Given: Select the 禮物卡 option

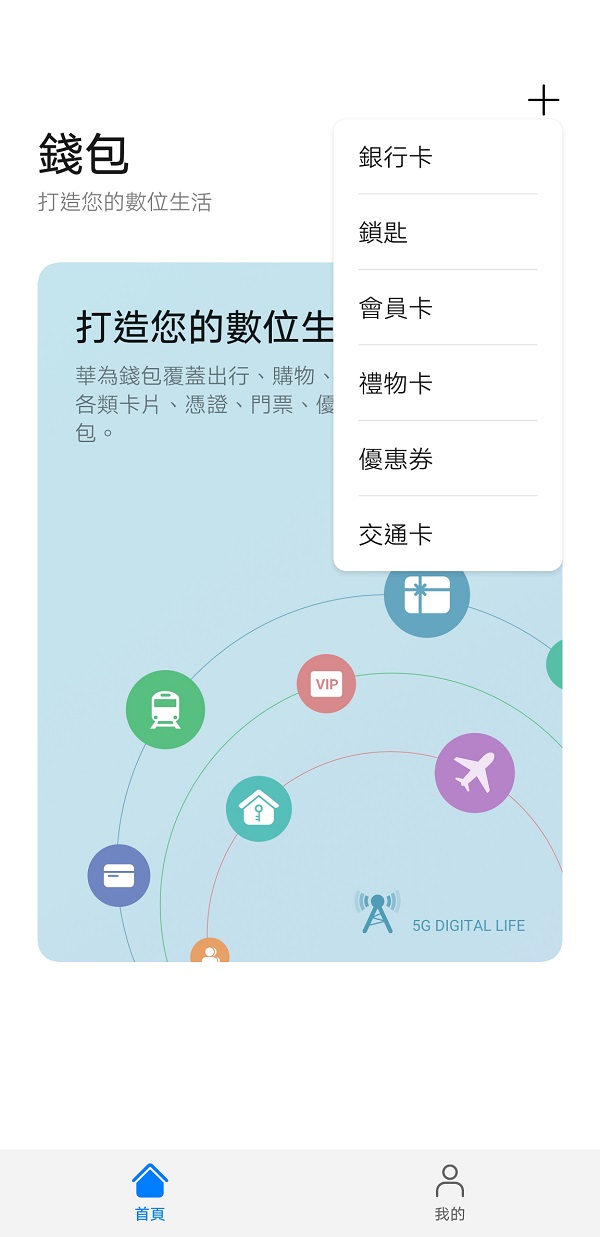Looking at the screenshot, I should pos(447,383).
